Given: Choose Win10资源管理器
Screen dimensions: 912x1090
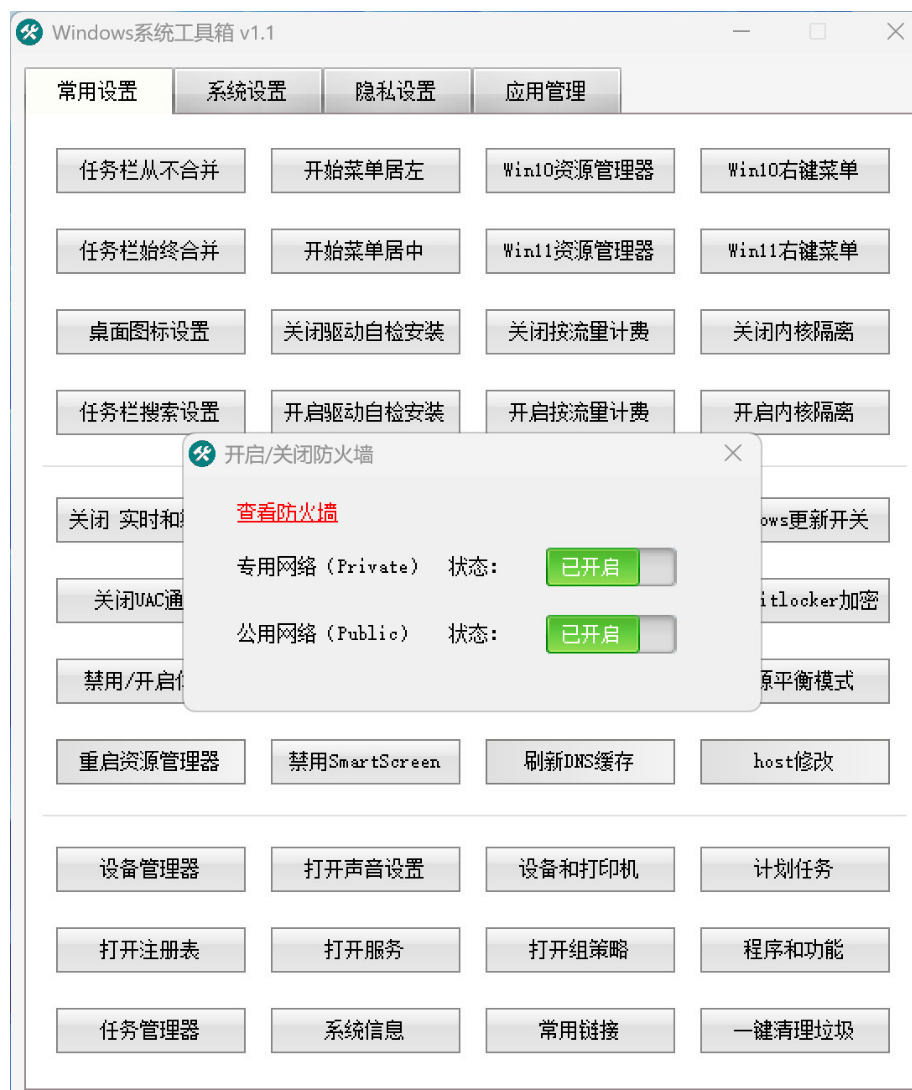Looking at the screenshot, I should pyautogui.click(x=580, y=171).
